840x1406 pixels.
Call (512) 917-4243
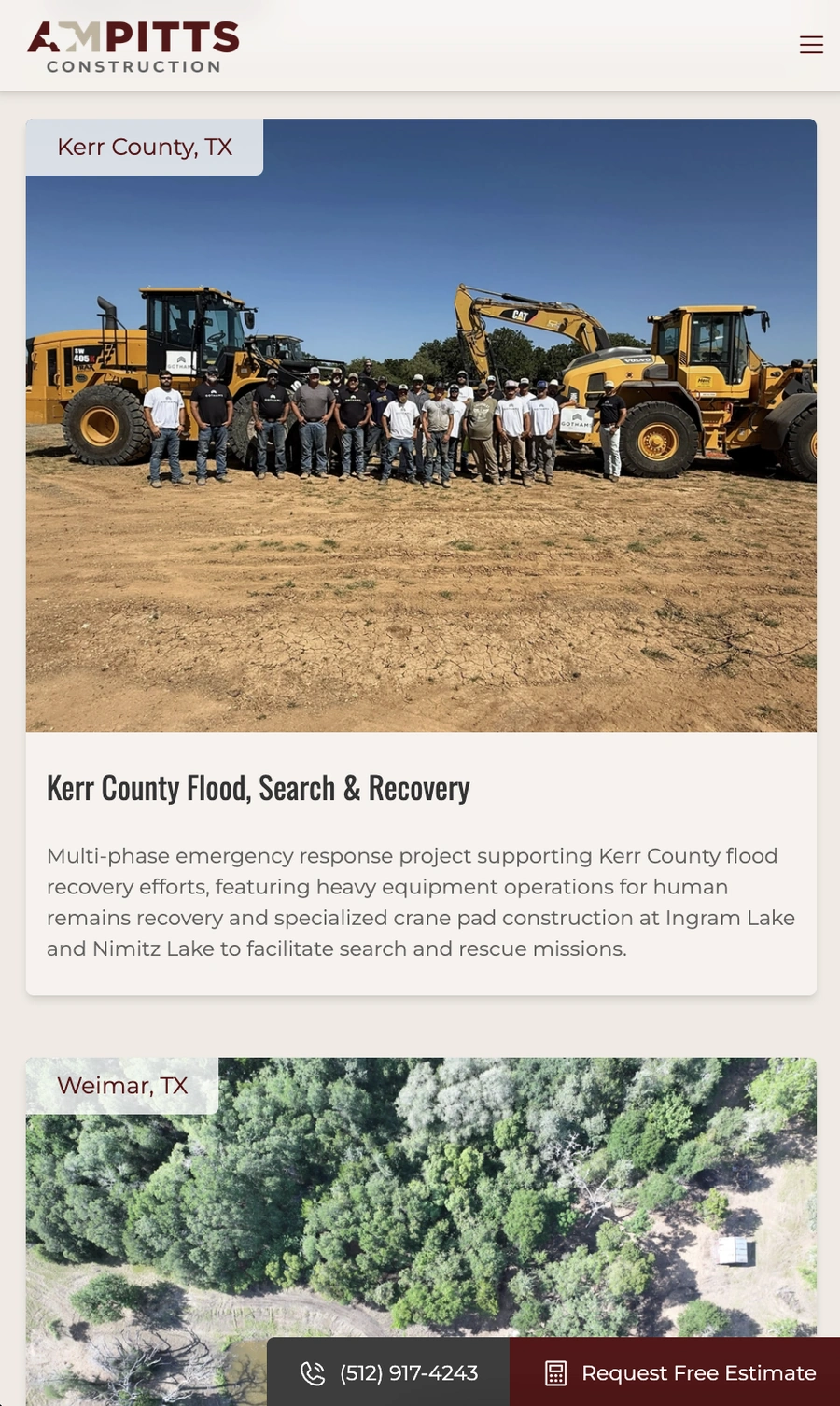(x=389, y=1372)
